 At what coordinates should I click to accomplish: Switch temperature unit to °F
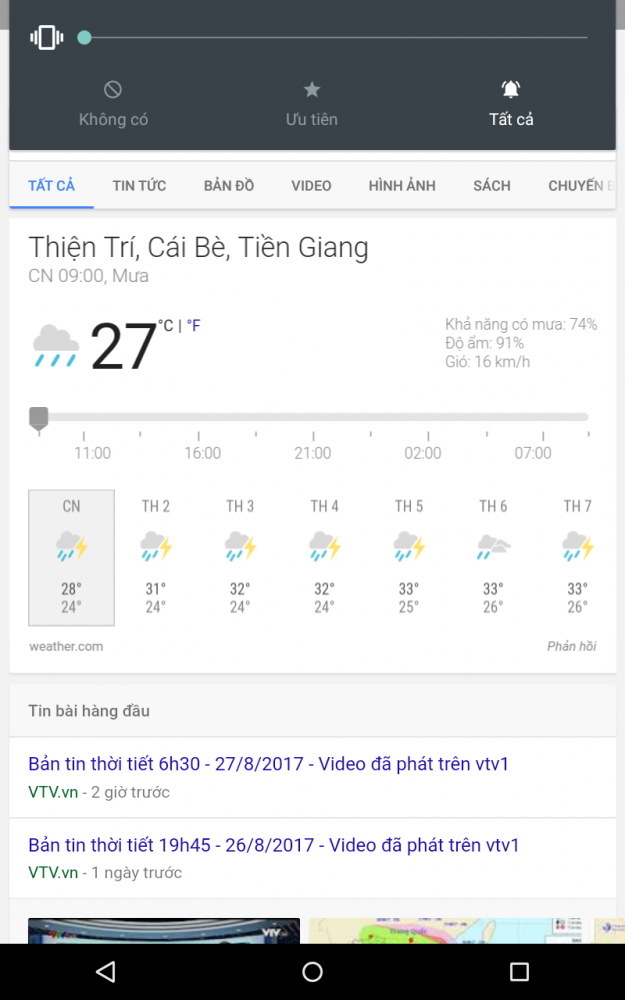point(193,326)
